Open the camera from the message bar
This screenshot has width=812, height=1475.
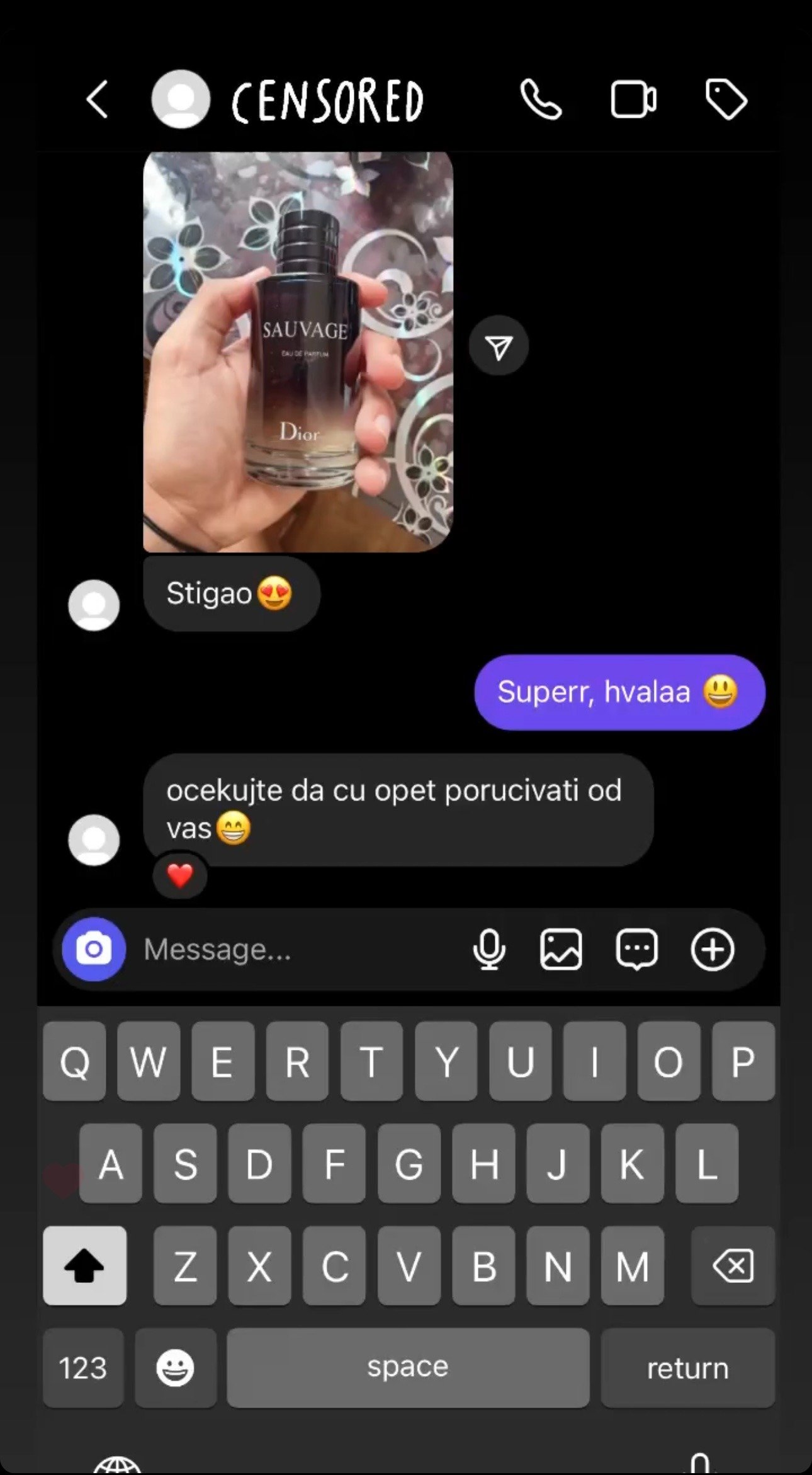[94, 949]
